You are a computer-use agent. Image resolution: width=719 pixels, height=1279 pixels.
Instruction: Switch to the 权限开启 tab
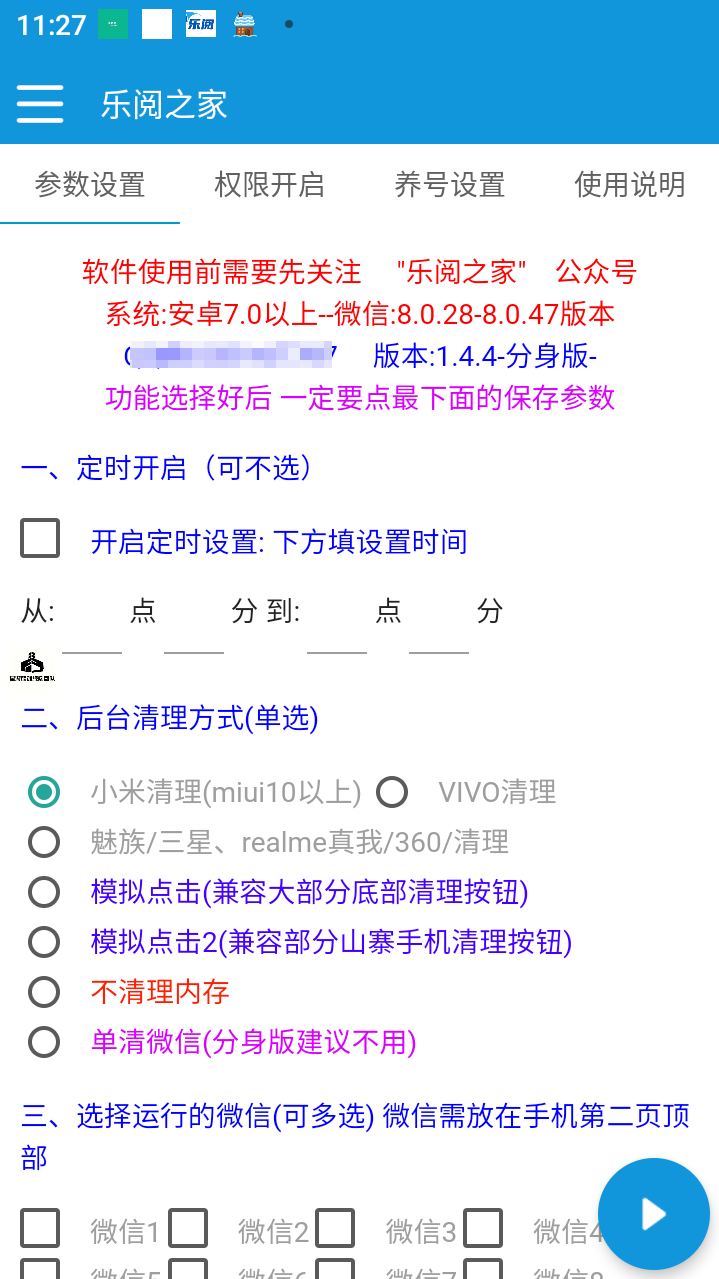269,185
